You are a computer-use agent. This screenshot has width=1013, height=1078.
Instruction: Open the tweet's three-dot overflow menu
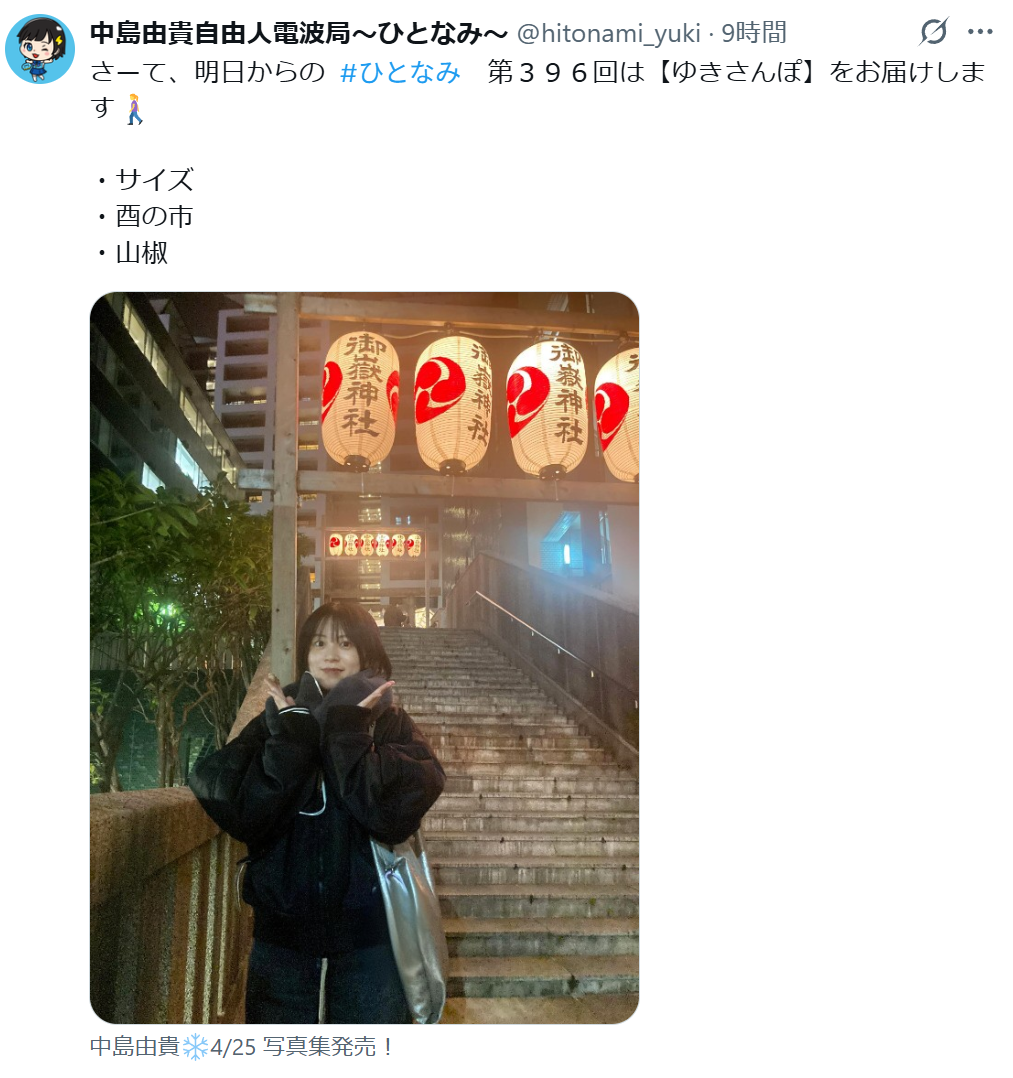coord(980,32)
